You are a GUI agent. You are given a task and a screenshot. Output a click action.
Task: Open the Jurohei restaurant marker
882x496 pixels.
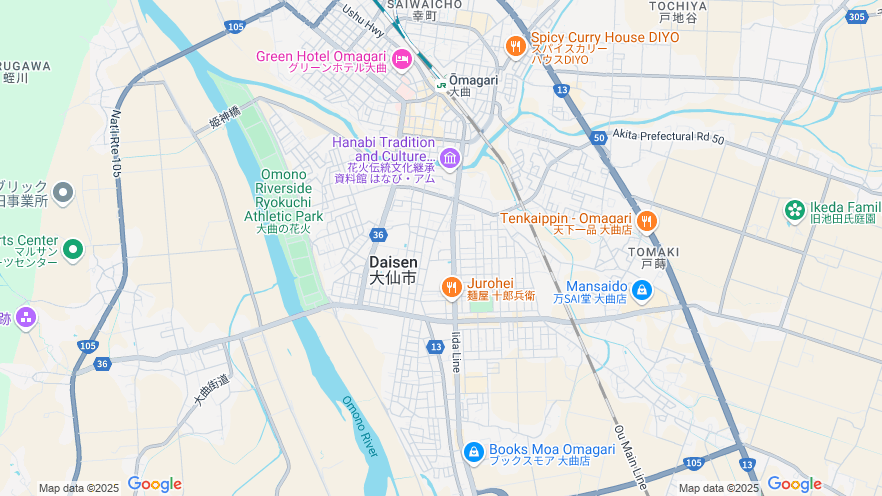[x=452, y=289]
